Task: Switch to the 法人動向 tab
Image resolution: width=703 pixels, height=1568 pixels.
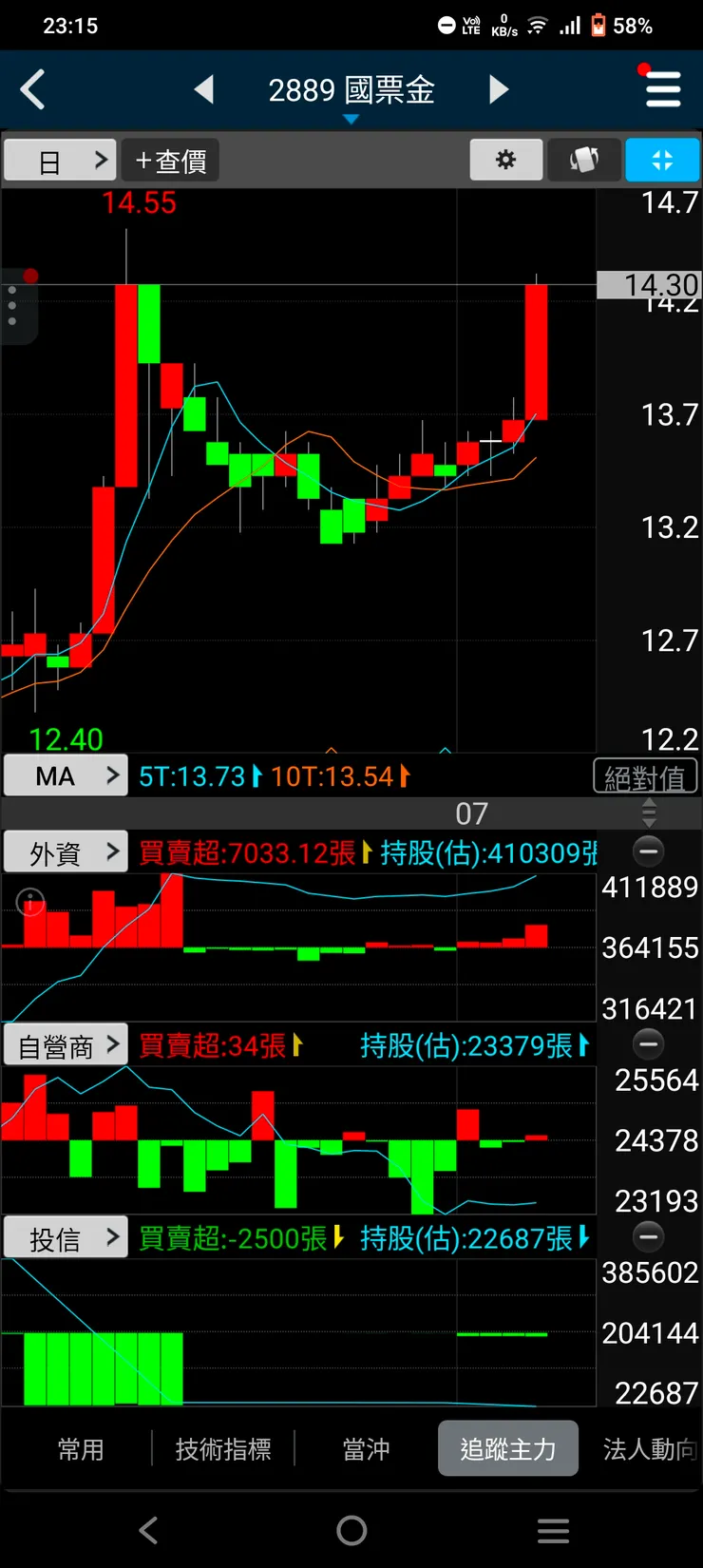Action: (x=649, y=1449)
